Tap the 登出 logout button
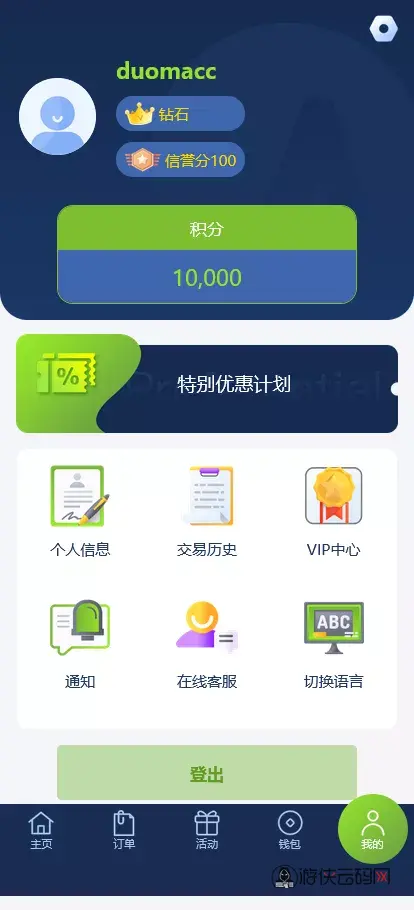Screen dimensions: 414x910 tap(207, 773)
